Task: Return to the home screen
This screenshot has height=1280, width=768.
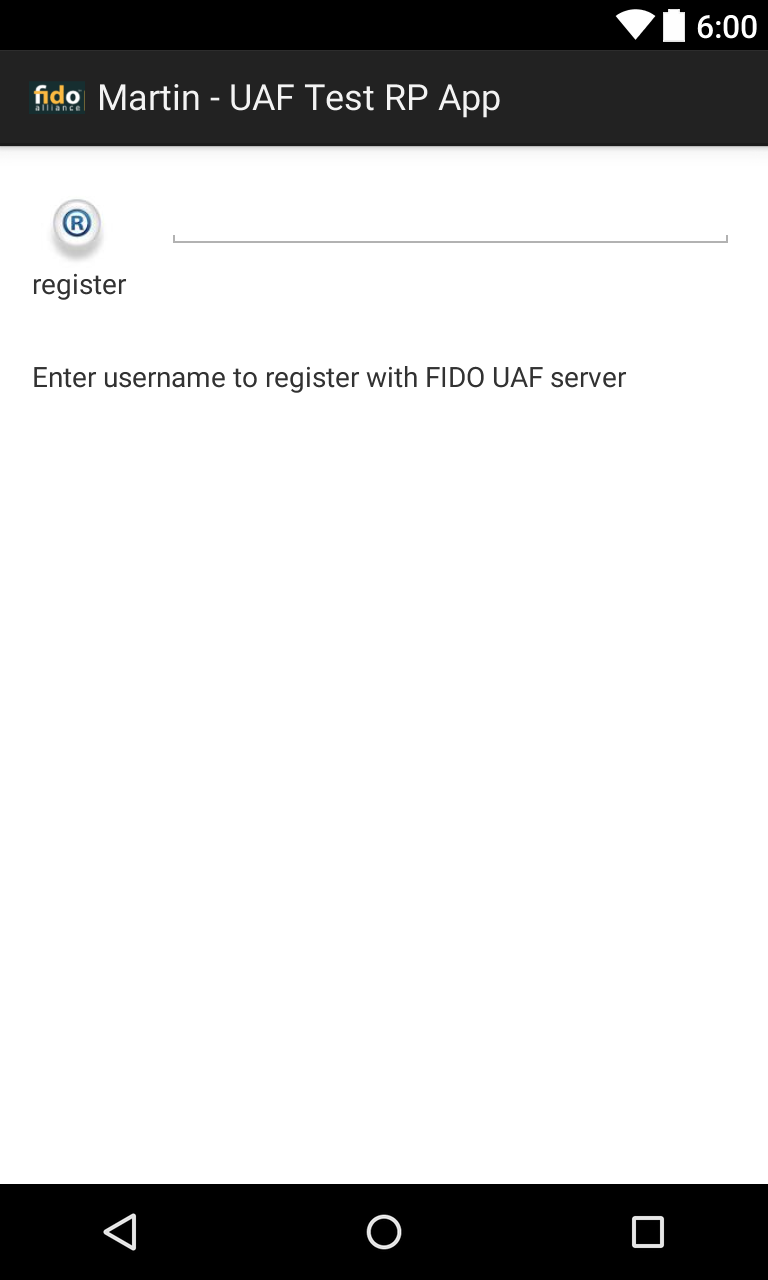Action: (x=384, y=1231)
